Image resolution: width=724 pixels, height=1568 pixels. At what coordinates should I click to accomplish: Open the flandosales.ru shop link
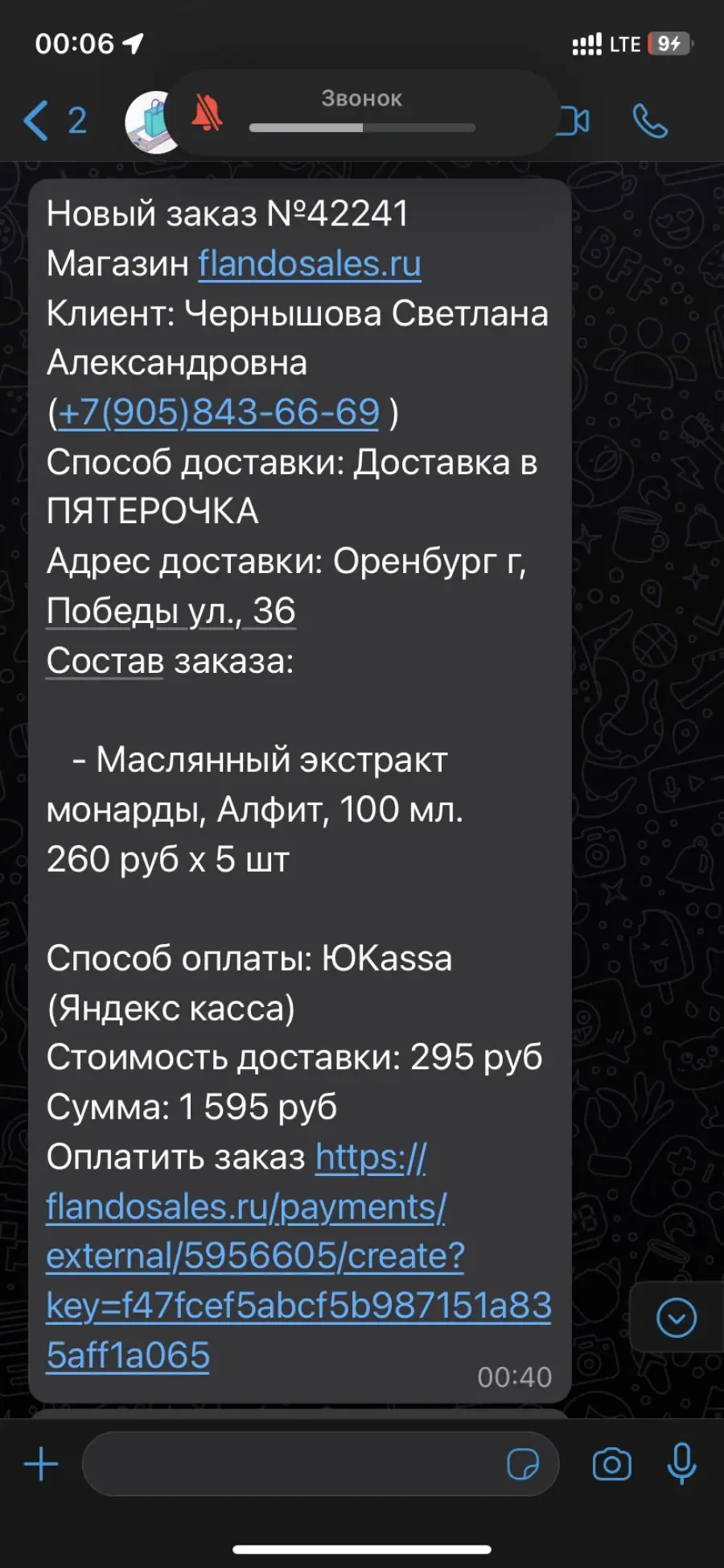tap(310, 263)
